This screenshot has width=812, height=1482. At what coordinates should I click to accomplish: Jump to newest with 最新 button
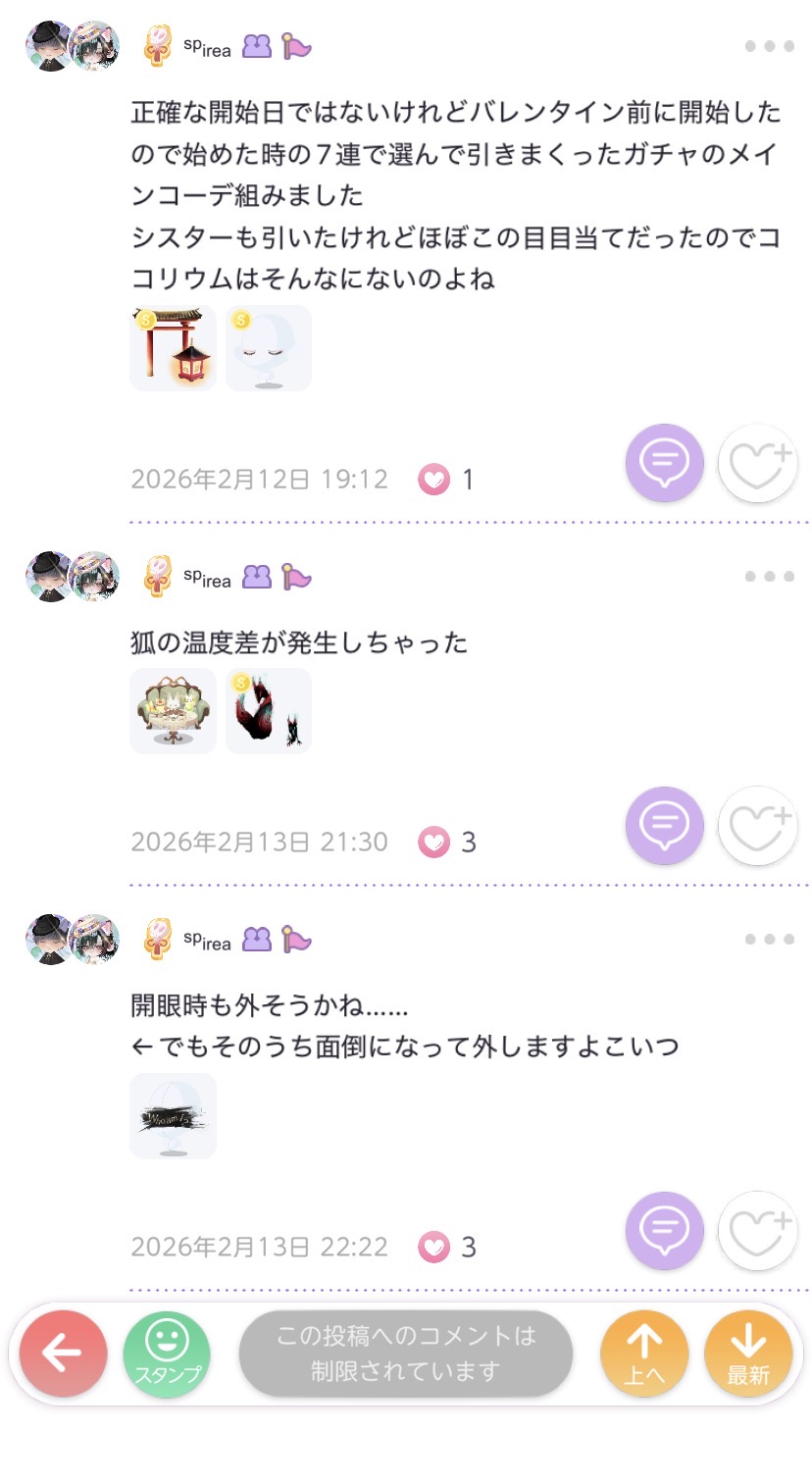pos(748,1354)
